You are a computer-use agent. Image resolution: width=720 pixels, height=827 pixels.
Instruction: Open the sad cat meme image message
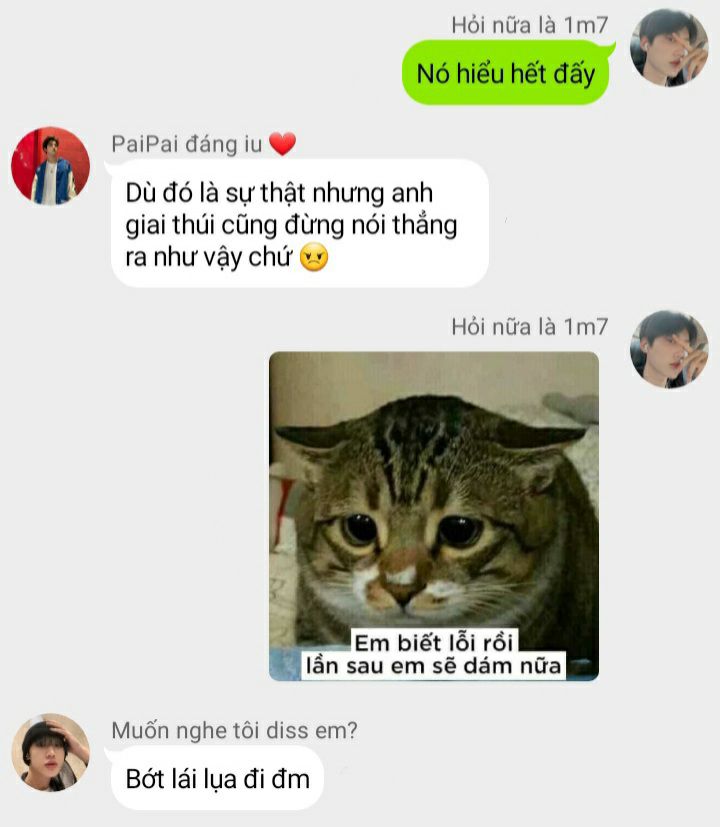click(433, 516)
